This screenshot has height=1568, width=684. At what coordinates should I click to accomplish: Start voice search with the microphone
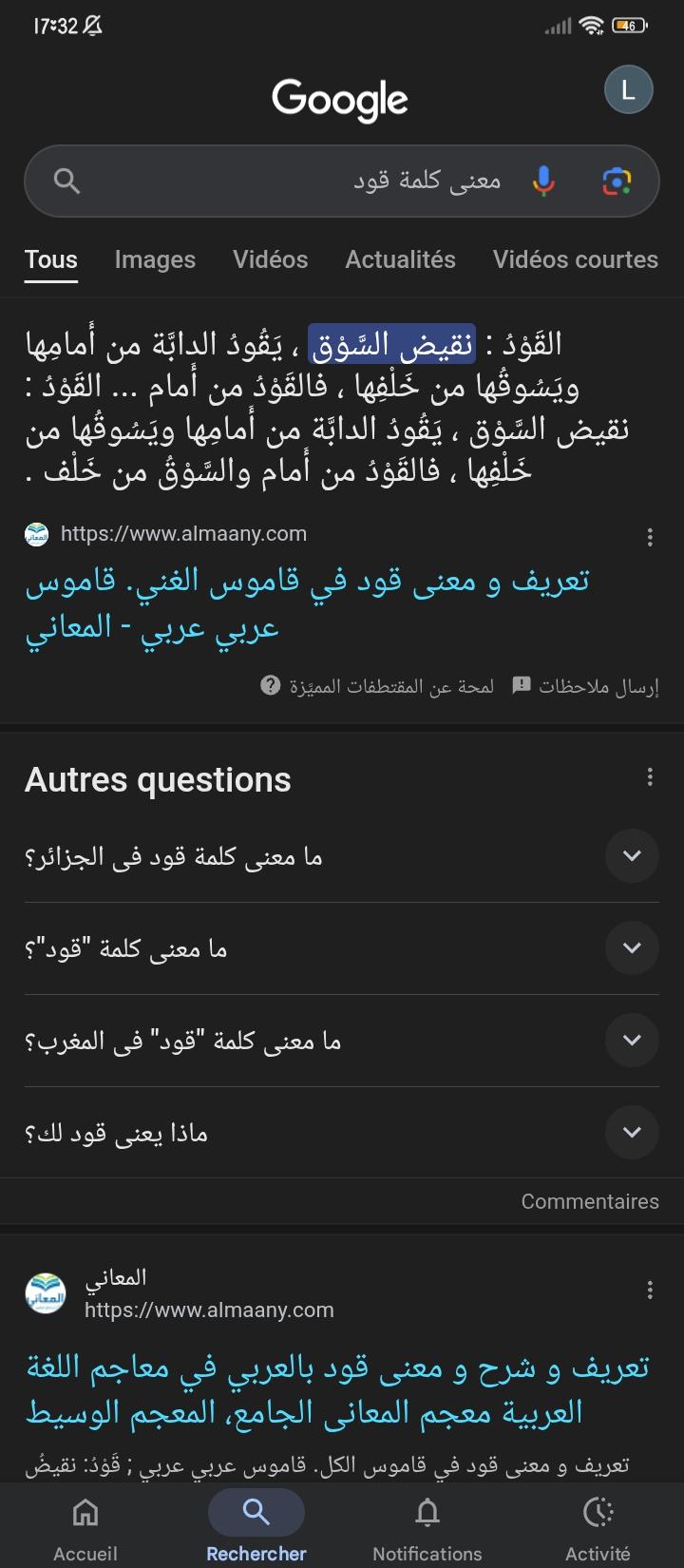(x=543, y=181)
